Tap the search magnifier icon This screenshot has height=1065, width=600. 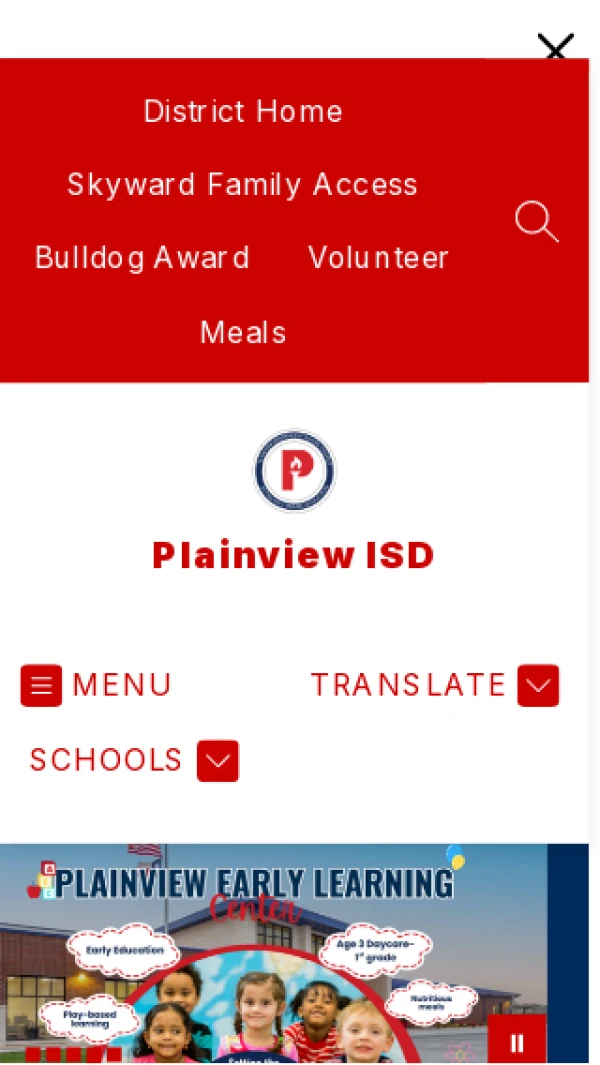click(x=536, y=221)
